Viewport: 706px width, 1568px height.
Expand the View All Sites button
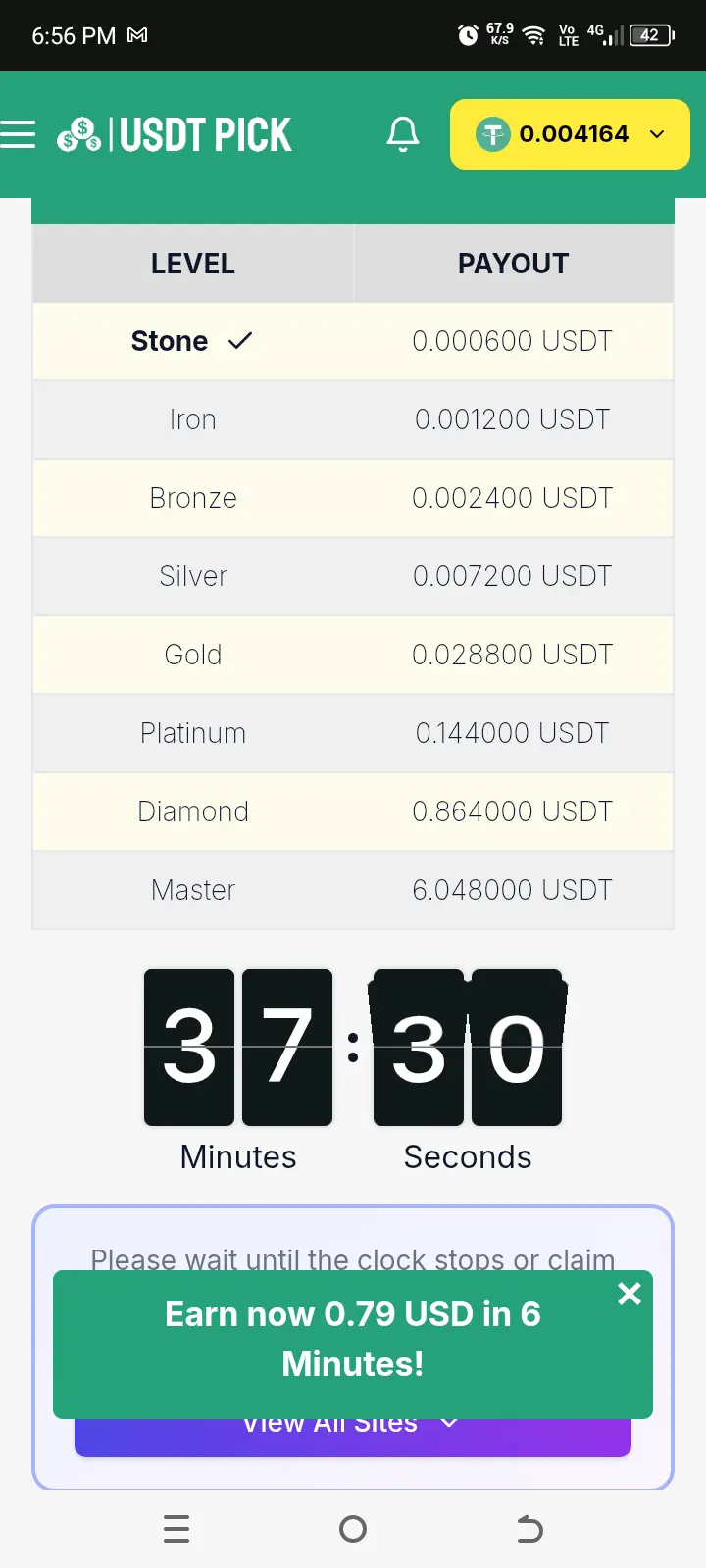click(353, 1437)
